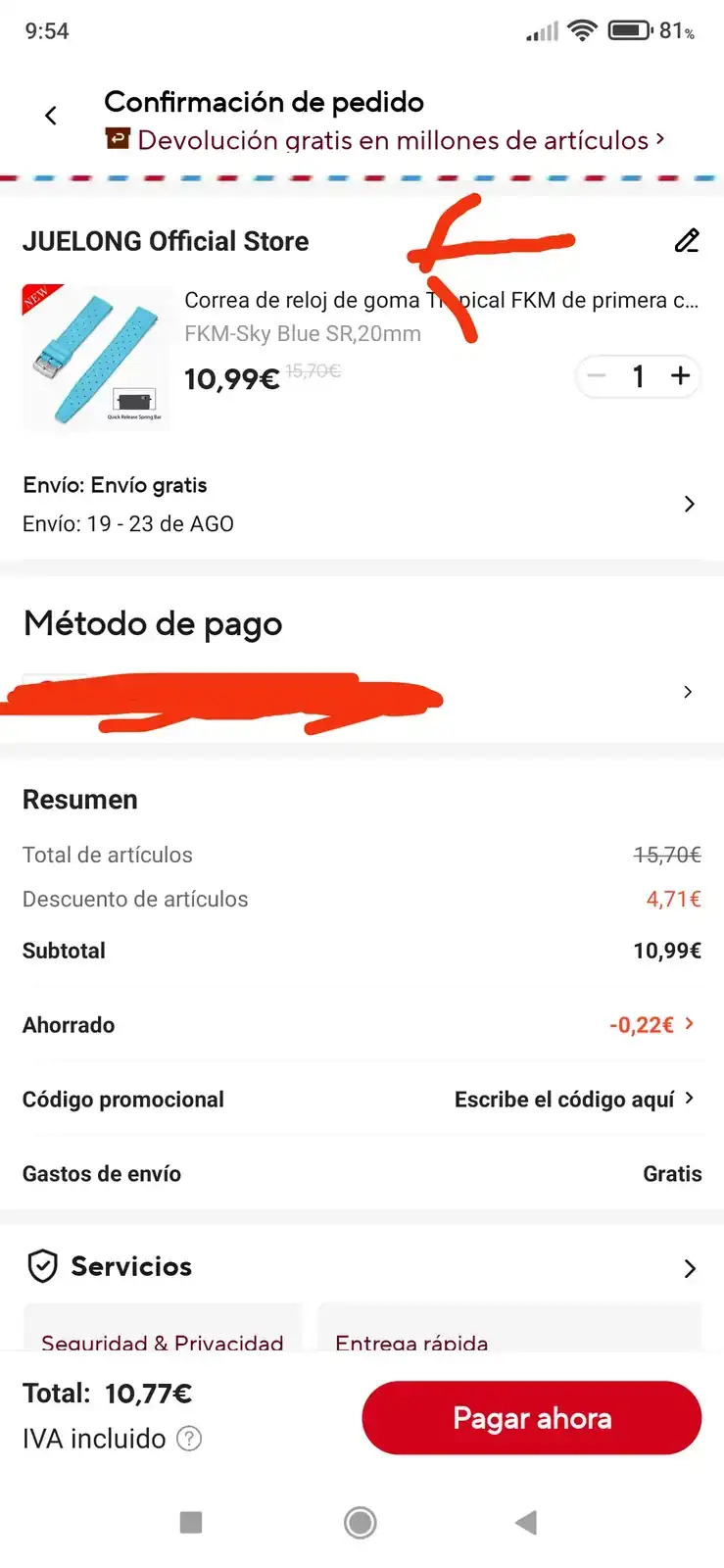Show IVA incluido help info
724x1568 pixels.
(189, 1439)
